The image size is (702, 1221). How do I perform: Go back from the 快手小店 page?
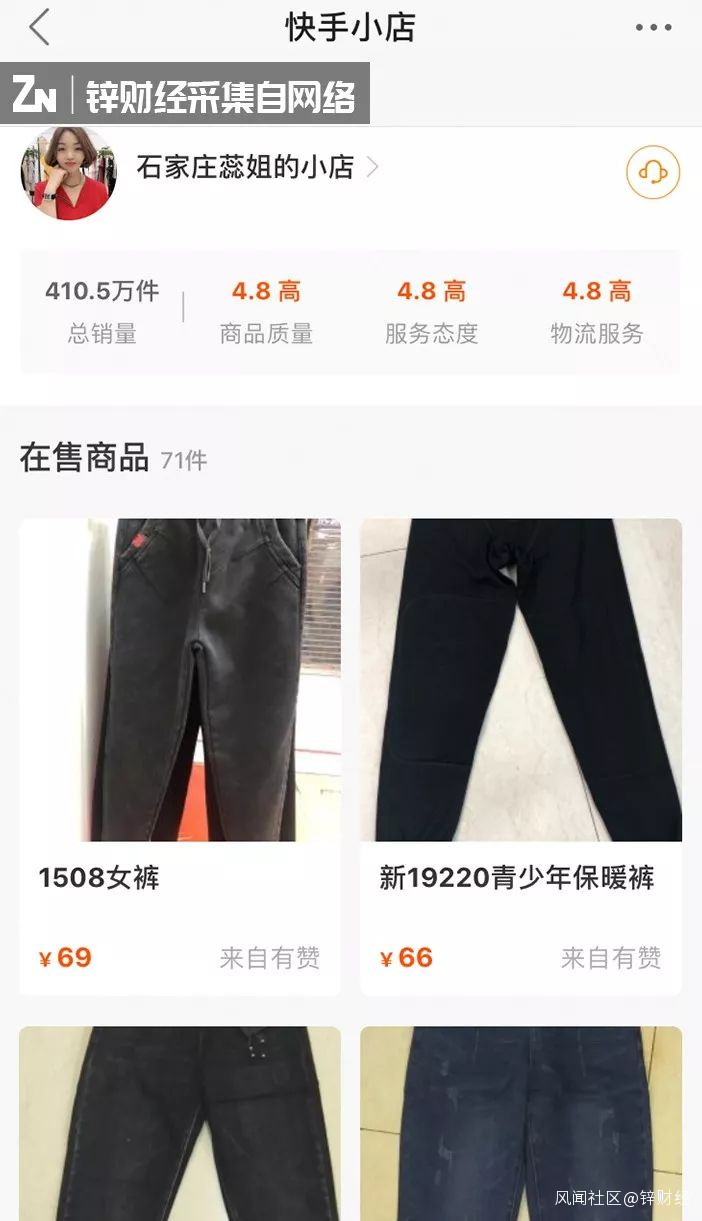tap(39, 28)
